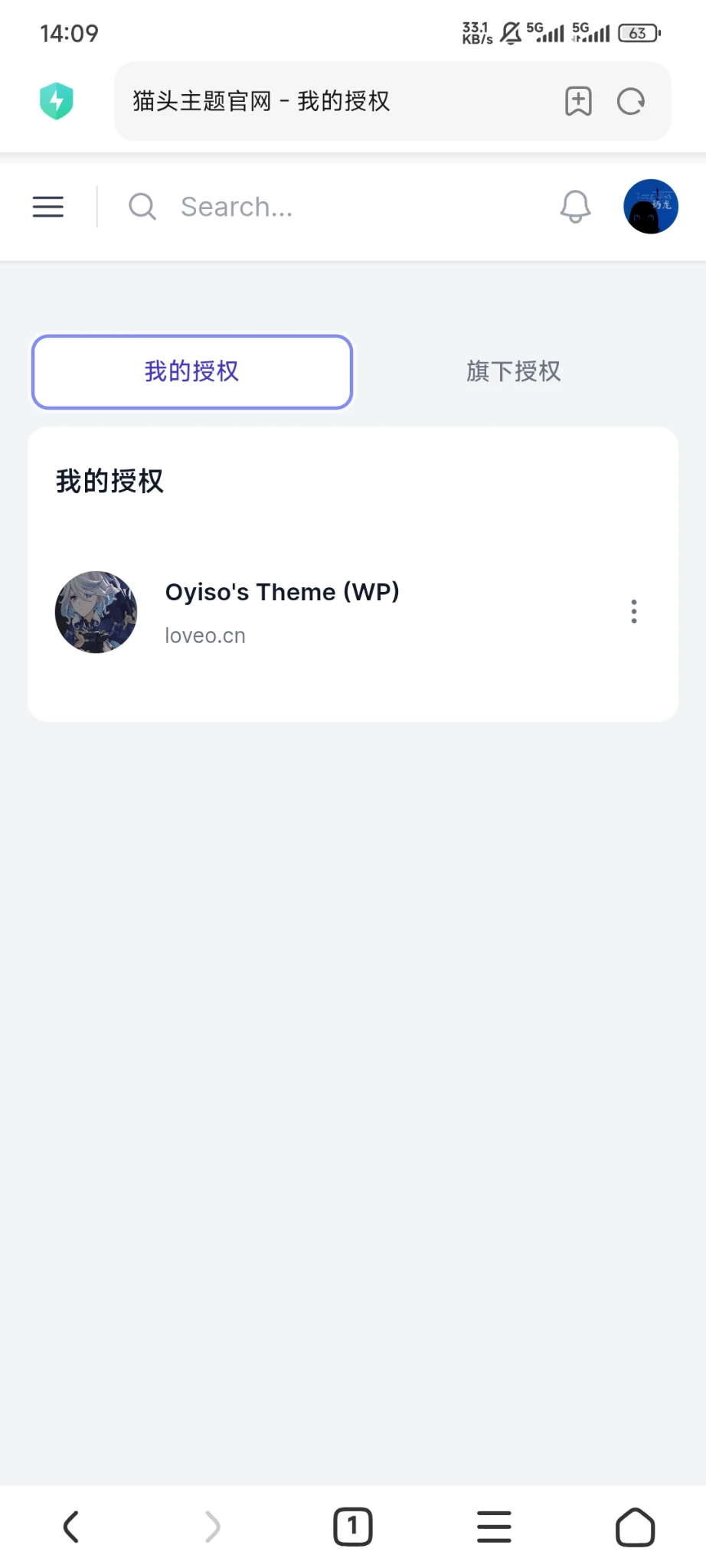Open the browser menu
The width and height of the screenshot is (706, 1568).
pyautogui.click(x=494, y=1527)
